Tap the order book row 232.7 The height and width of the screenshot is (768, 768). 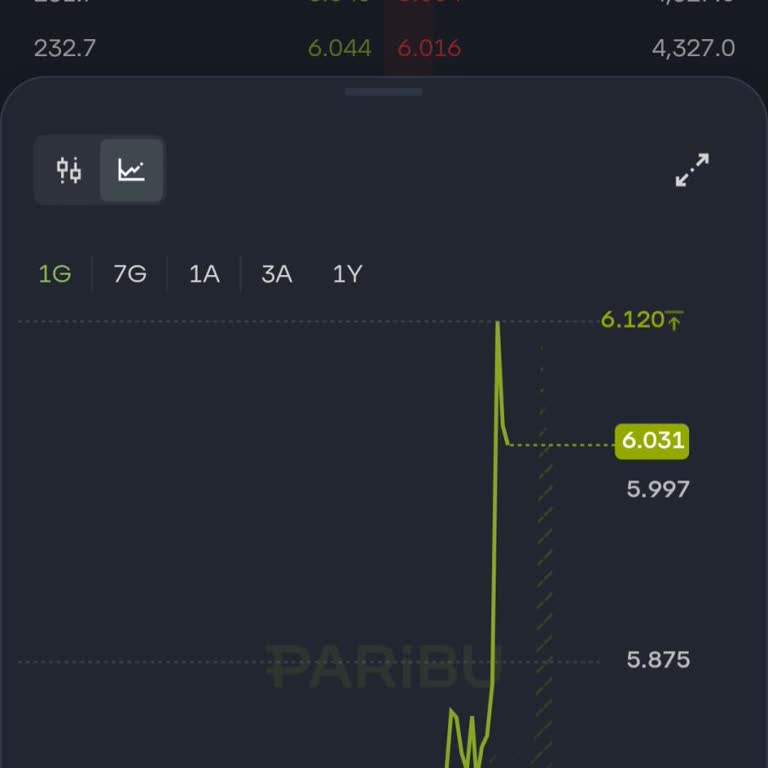pos(384,48)
